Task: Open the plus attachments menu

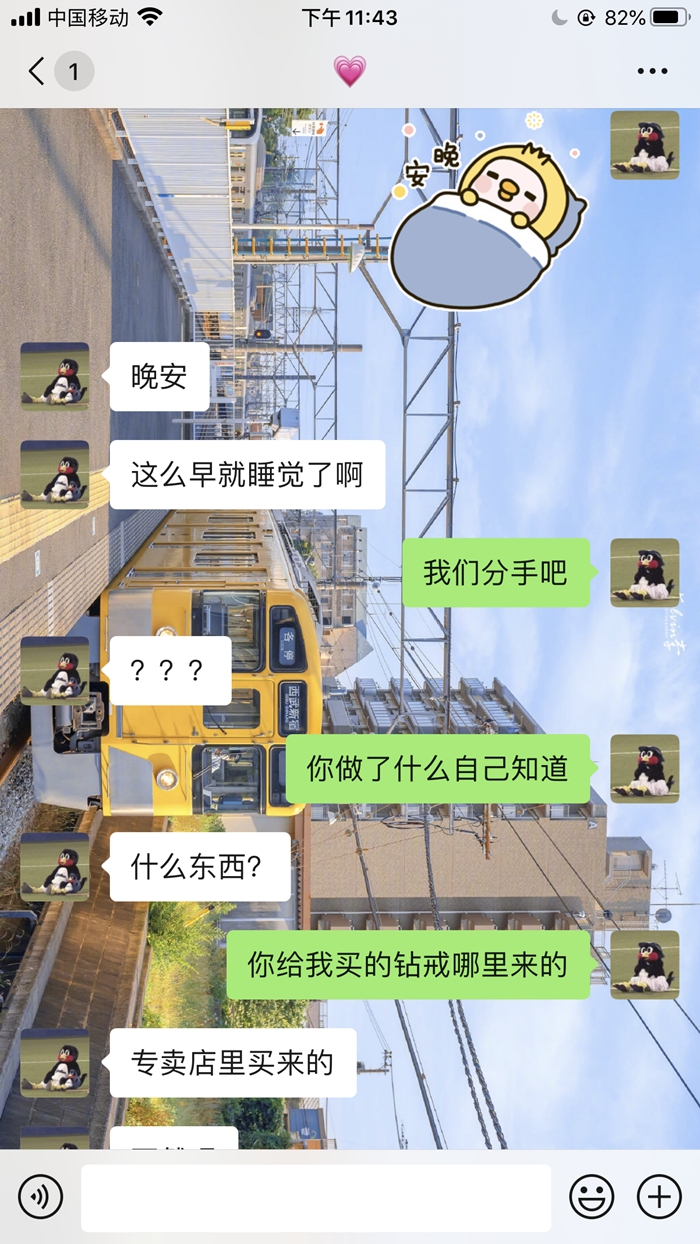Action: click(659, 1196)
